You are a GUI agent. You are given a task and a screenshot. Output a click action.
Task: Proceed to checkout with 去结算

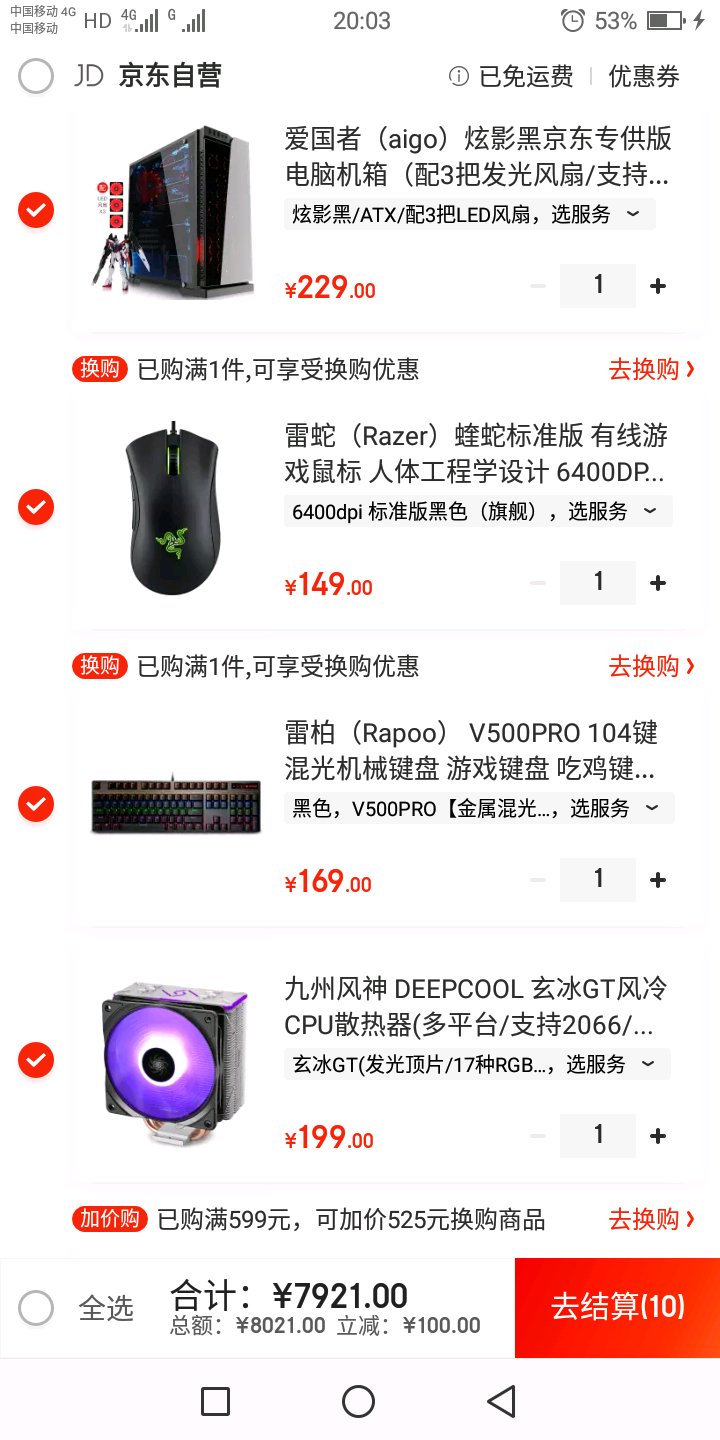(617, 1307)
